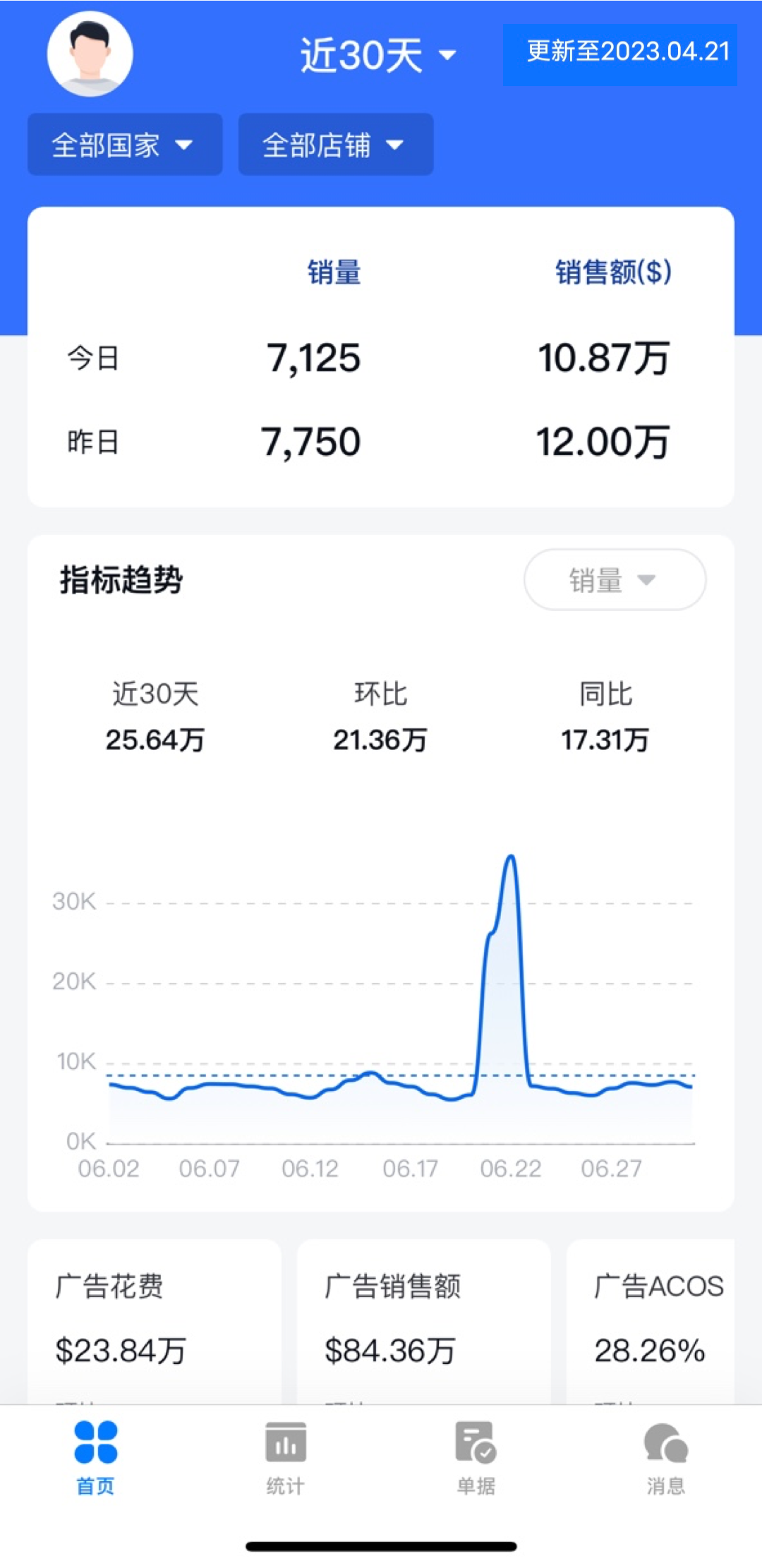Change the 销量 trend metric dropdown

click(x=615, y=580)
